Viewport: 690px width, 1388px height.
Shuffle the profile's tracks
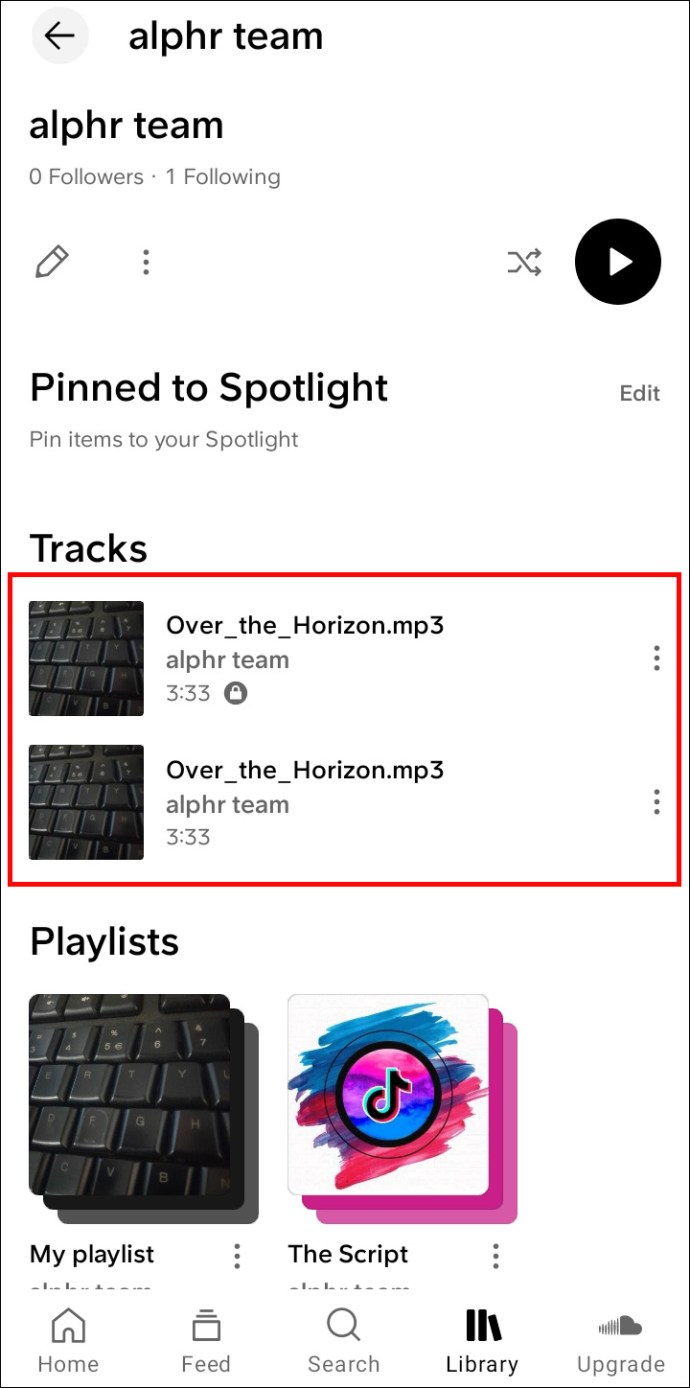524,263
